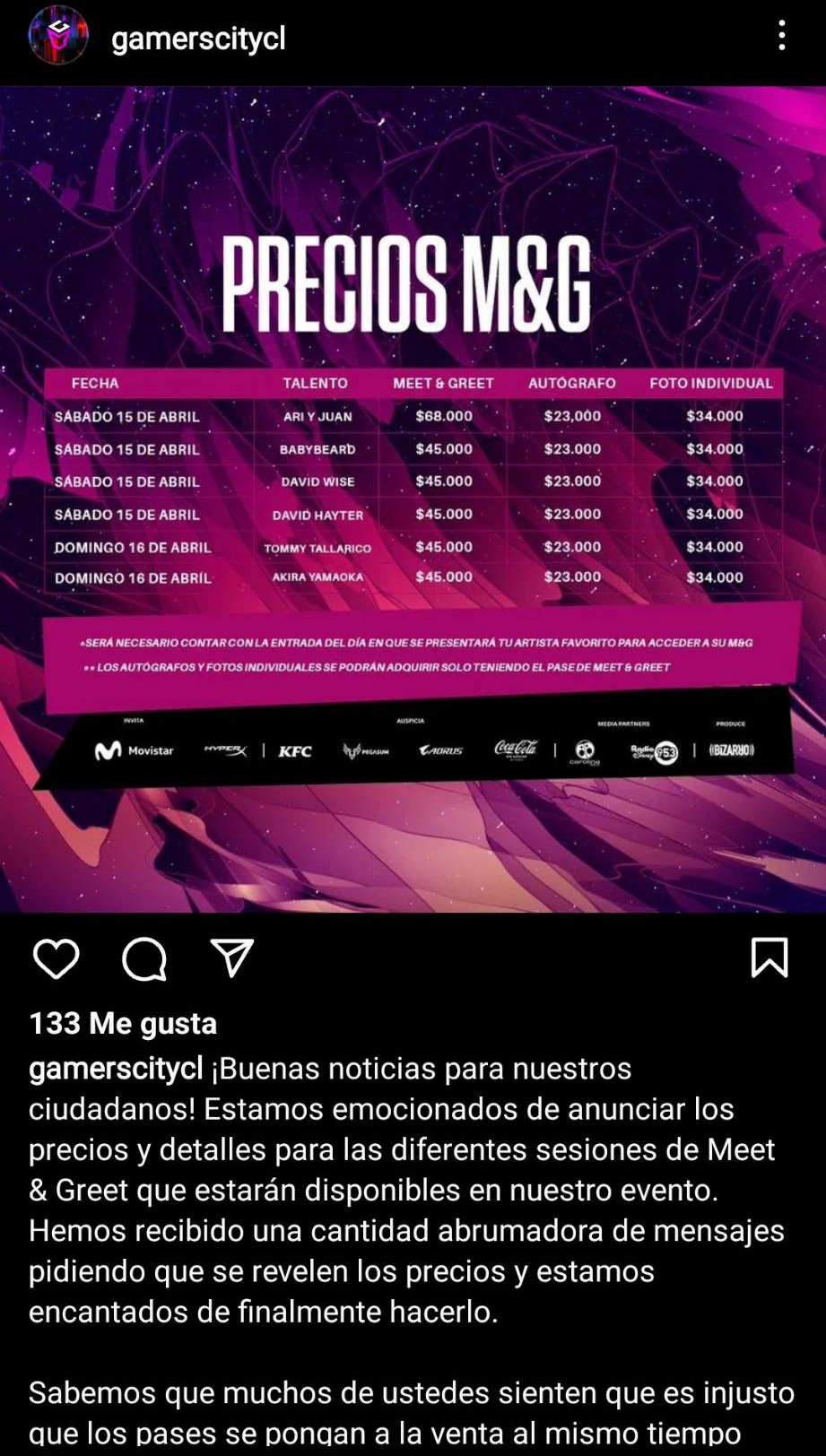Open comments on this post
This screenshot has width=826, height=1456.
[x=144, y=959]
